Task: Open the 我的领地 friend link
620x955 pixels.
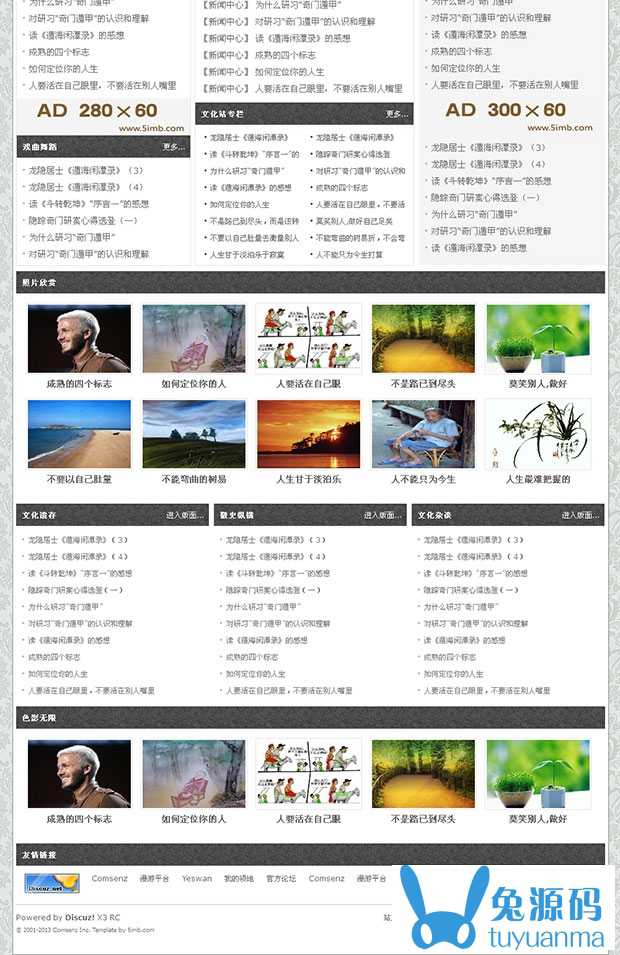Action: (x=238, y=879)
